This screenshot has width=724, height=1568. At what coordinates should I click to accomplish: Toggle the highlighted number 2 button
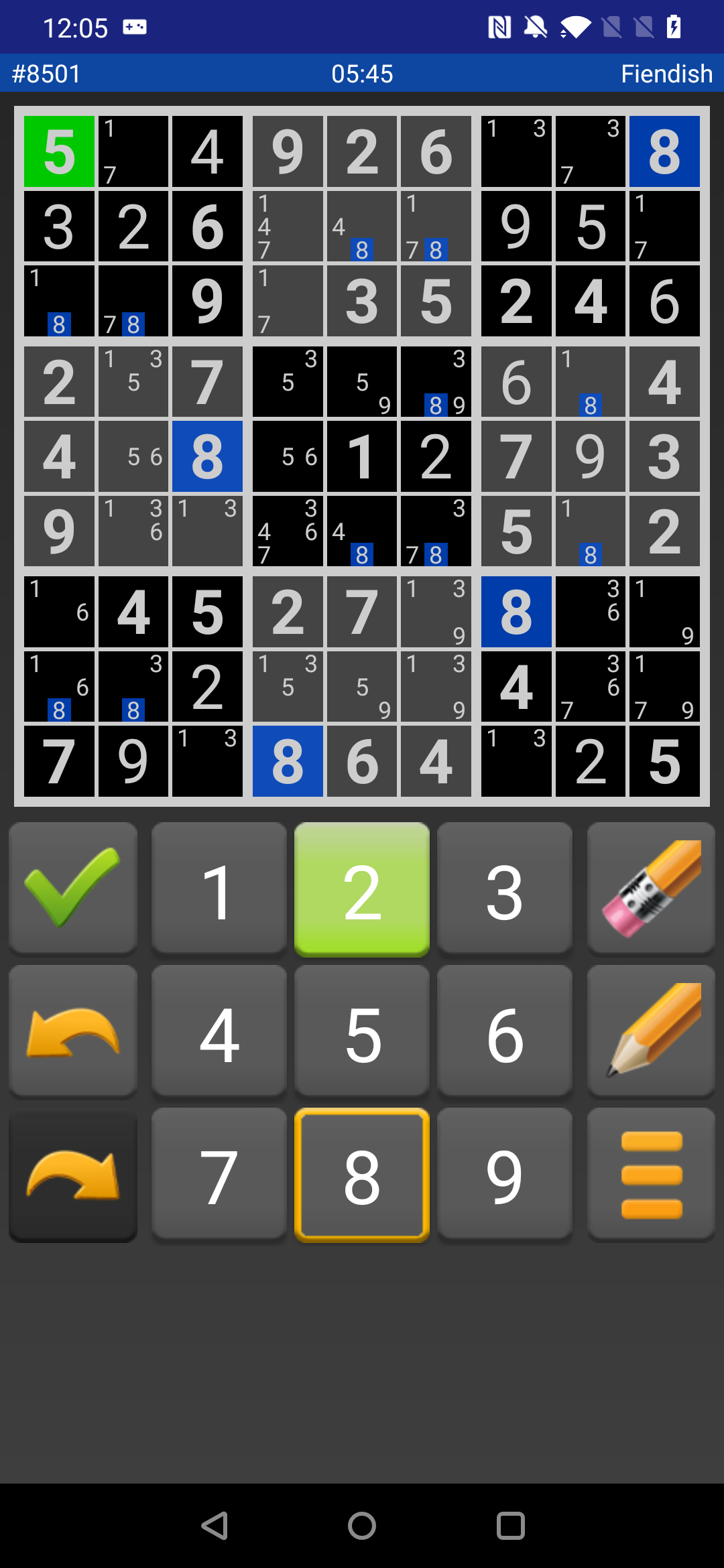[362, 888]
